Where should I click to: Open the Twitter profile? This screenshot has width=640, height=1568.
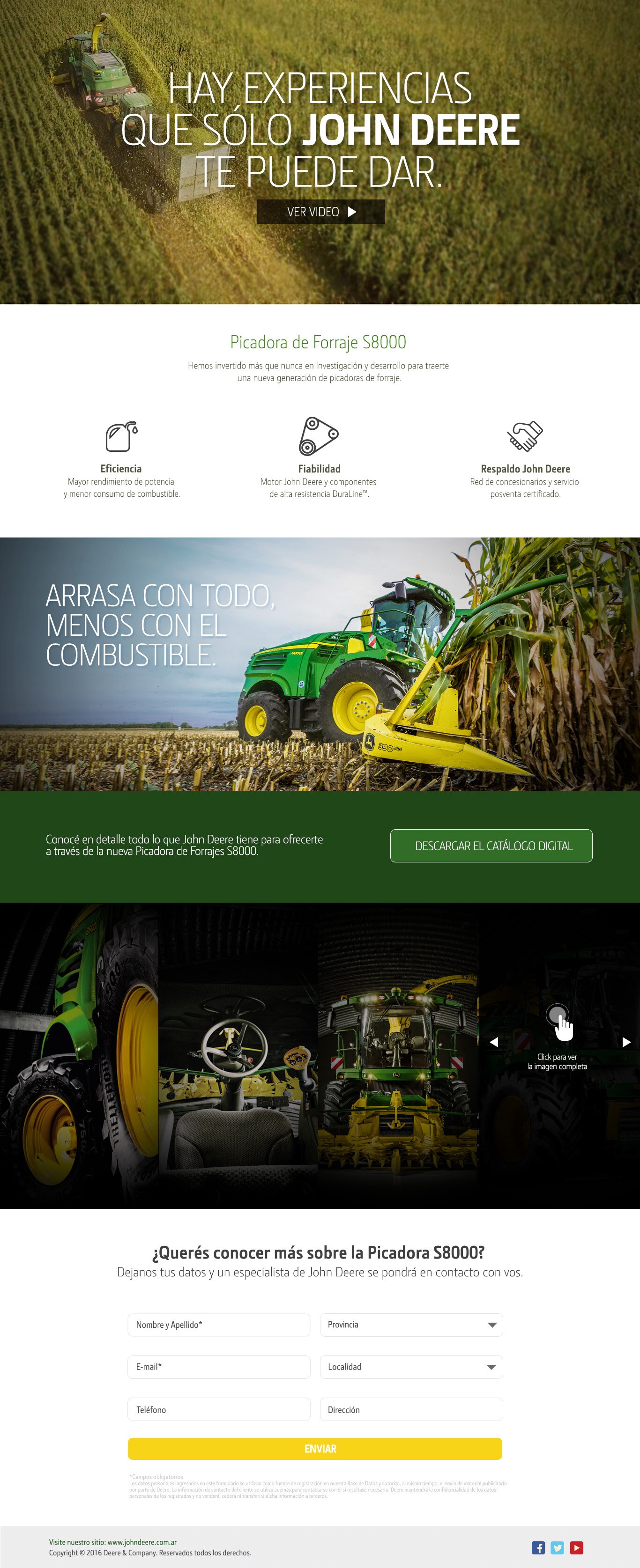[x=557, y=1547]
